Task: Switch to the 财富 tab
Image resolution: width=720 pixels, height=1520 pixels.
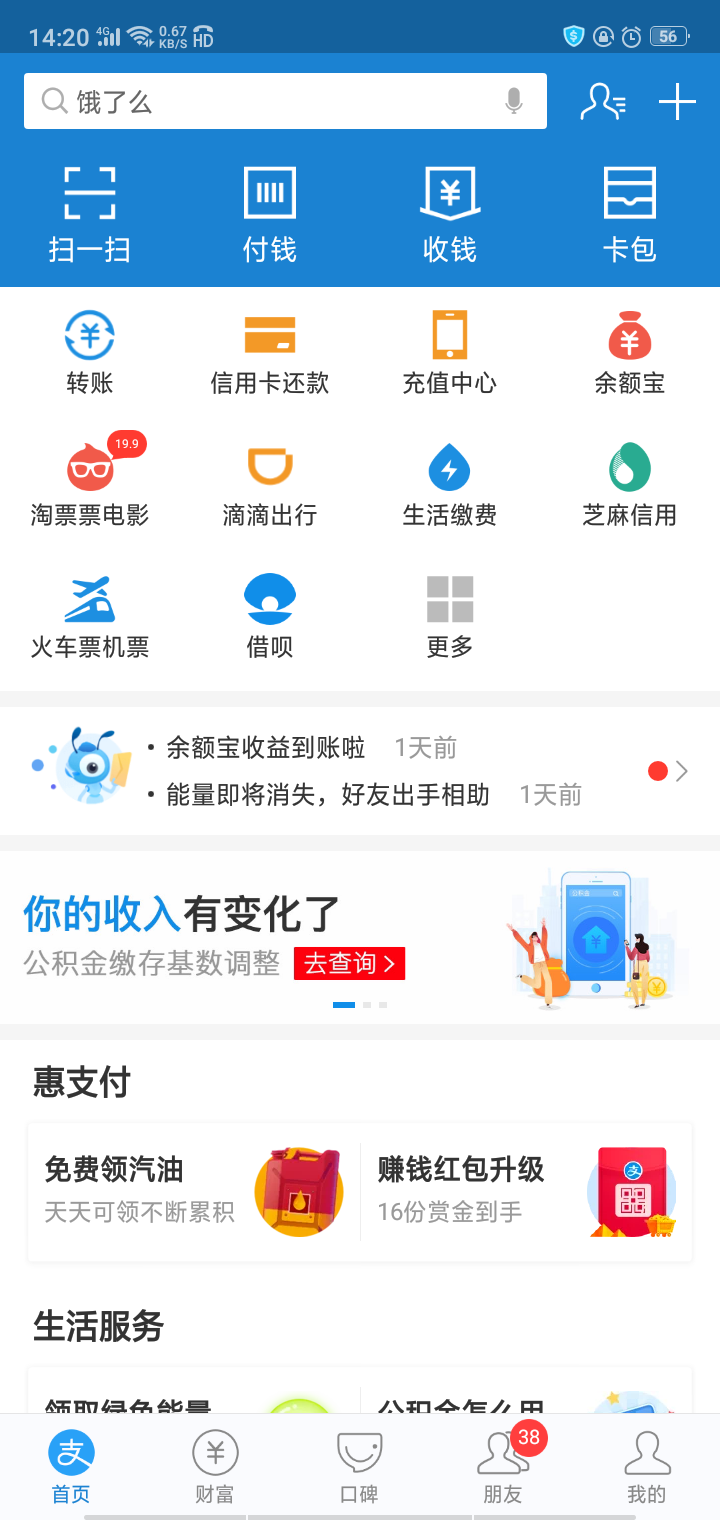Action: tap(215, 1466)
